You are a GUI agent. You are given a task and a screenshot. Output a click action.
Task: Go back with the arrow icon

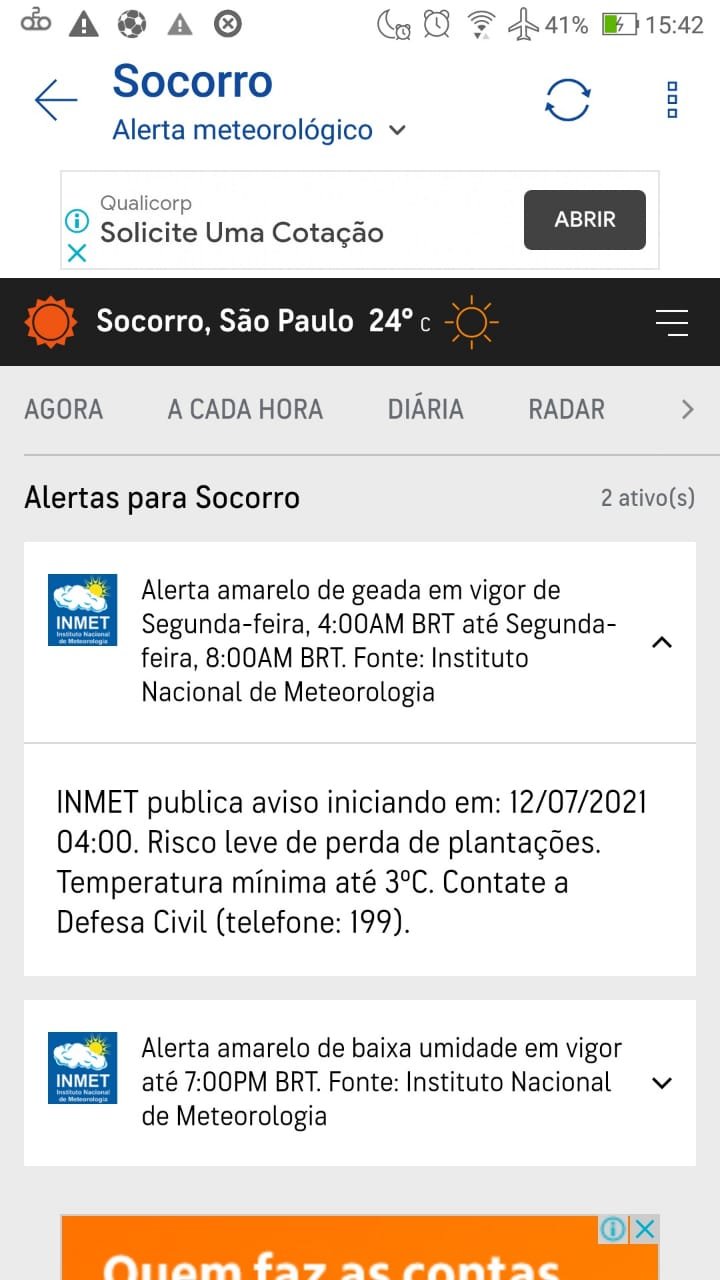click(x=56, y=100)
